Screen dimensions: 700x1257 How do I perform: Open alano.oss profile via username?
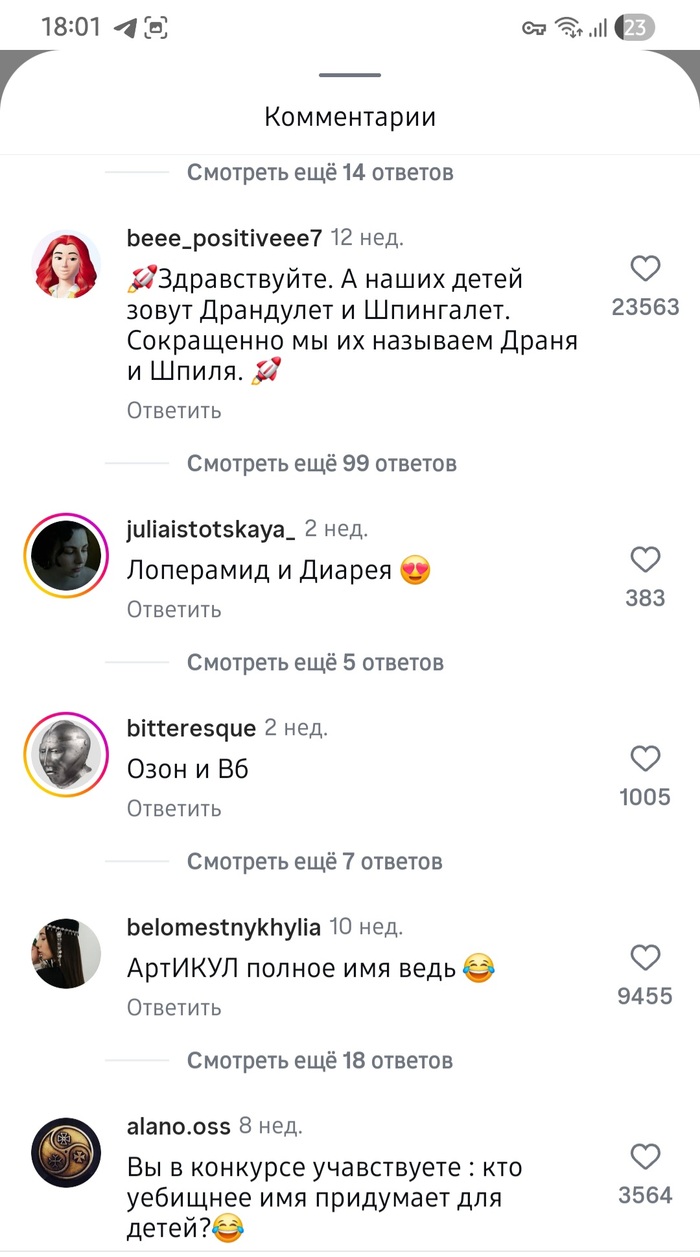click(179, 1127)
